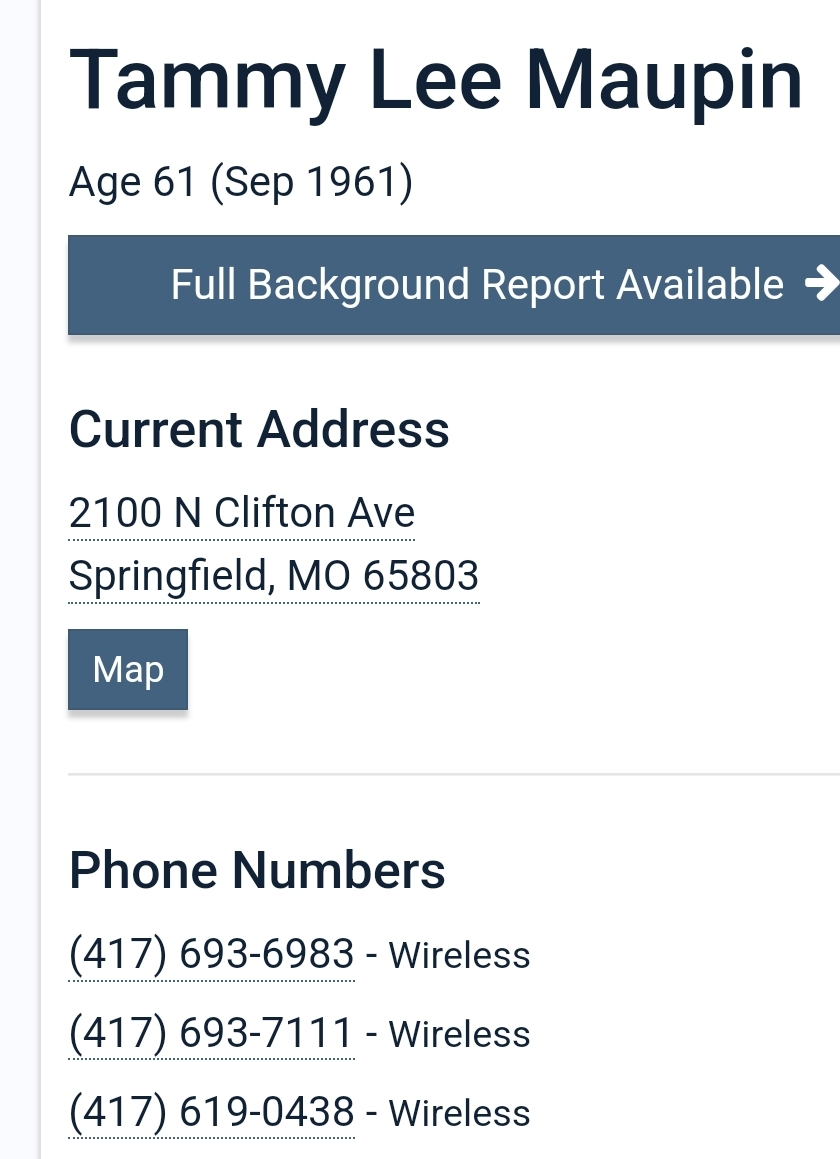Open the 2100 N Clifton Ave address link

pyautogui.click(x=242, y=514)
